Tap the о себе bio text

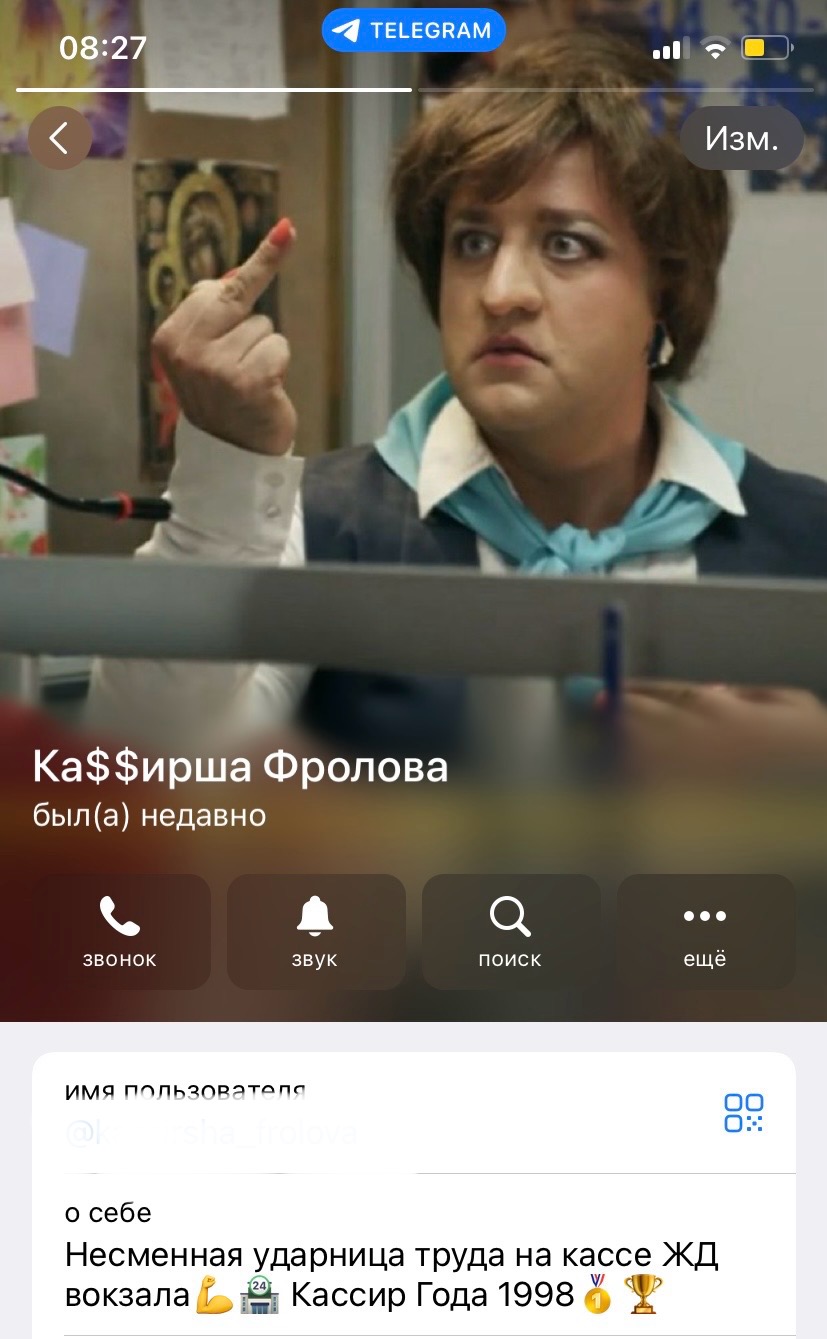pyautogui.click(x=392, y=1274)
